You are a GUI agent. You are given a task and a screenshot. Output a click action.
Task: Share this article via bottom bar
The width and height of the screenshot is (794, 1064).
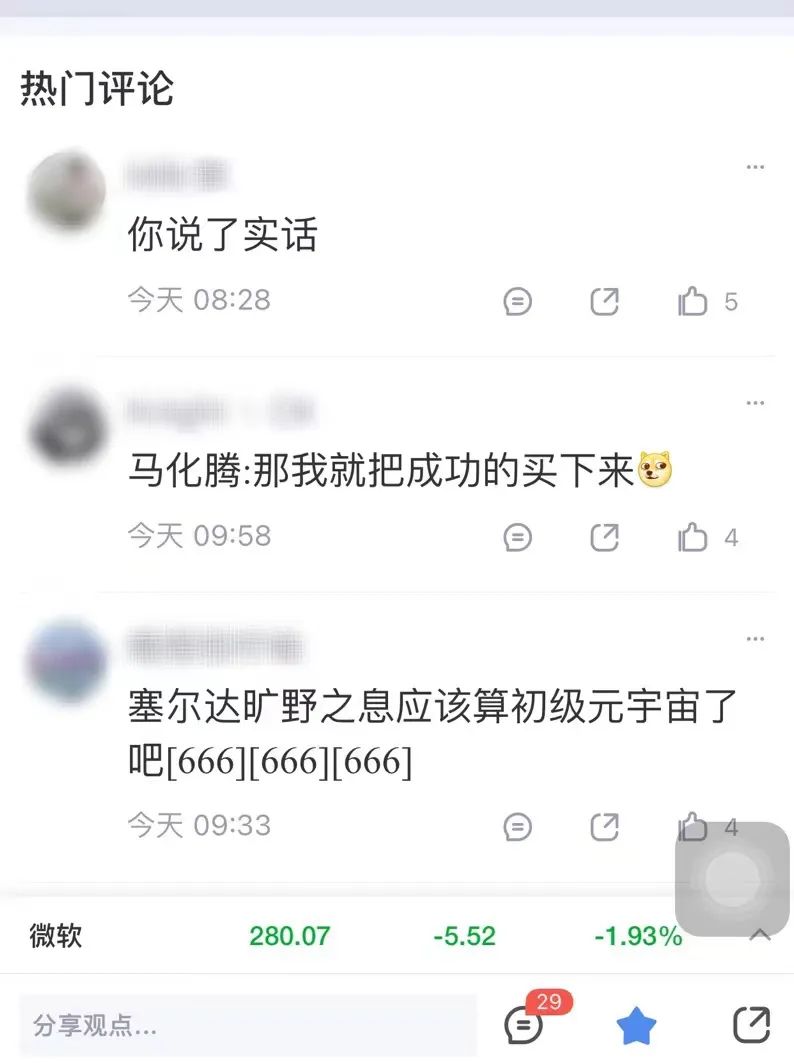[x=751, y=1025]
